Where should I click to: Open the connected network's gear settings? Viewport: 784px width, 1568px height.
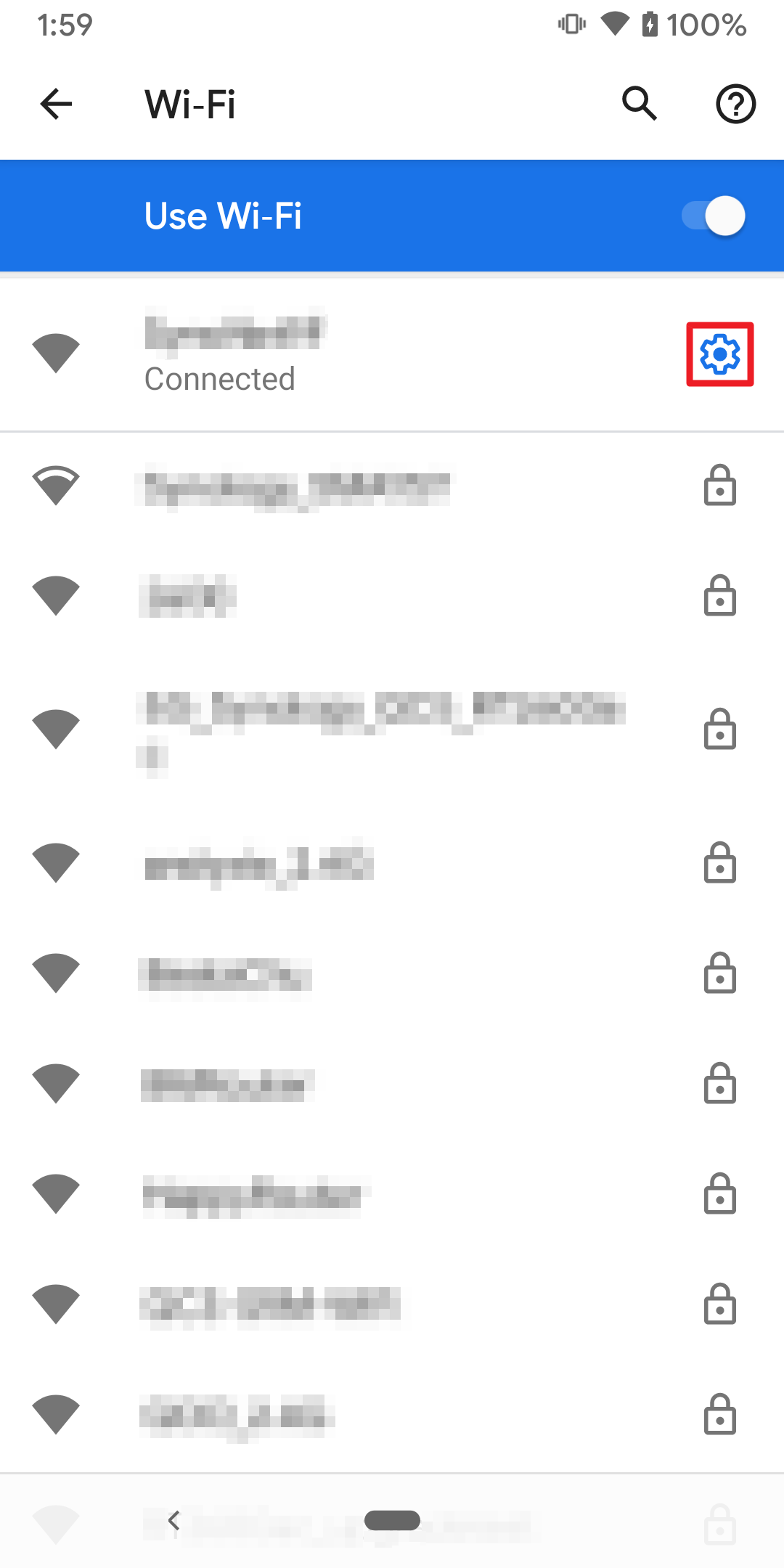pyautogui.click(x=720, y=354)
